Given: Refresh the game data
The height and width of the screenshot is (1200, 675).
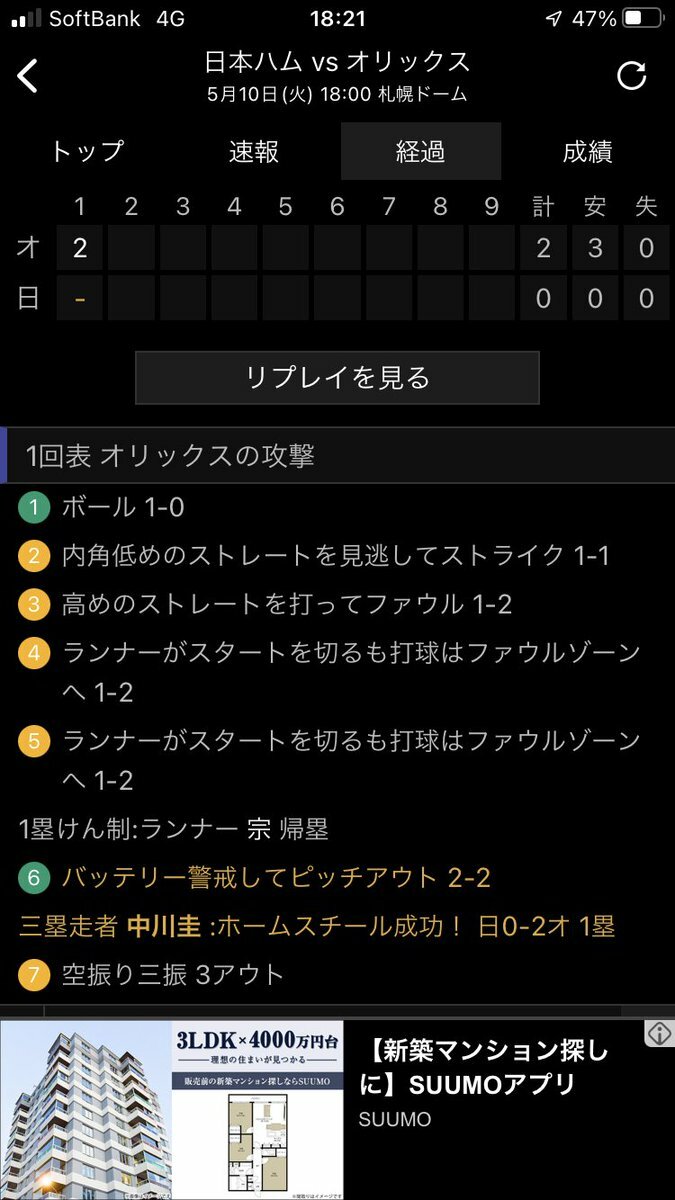Looking at the screenshot, I should point(632,76).
